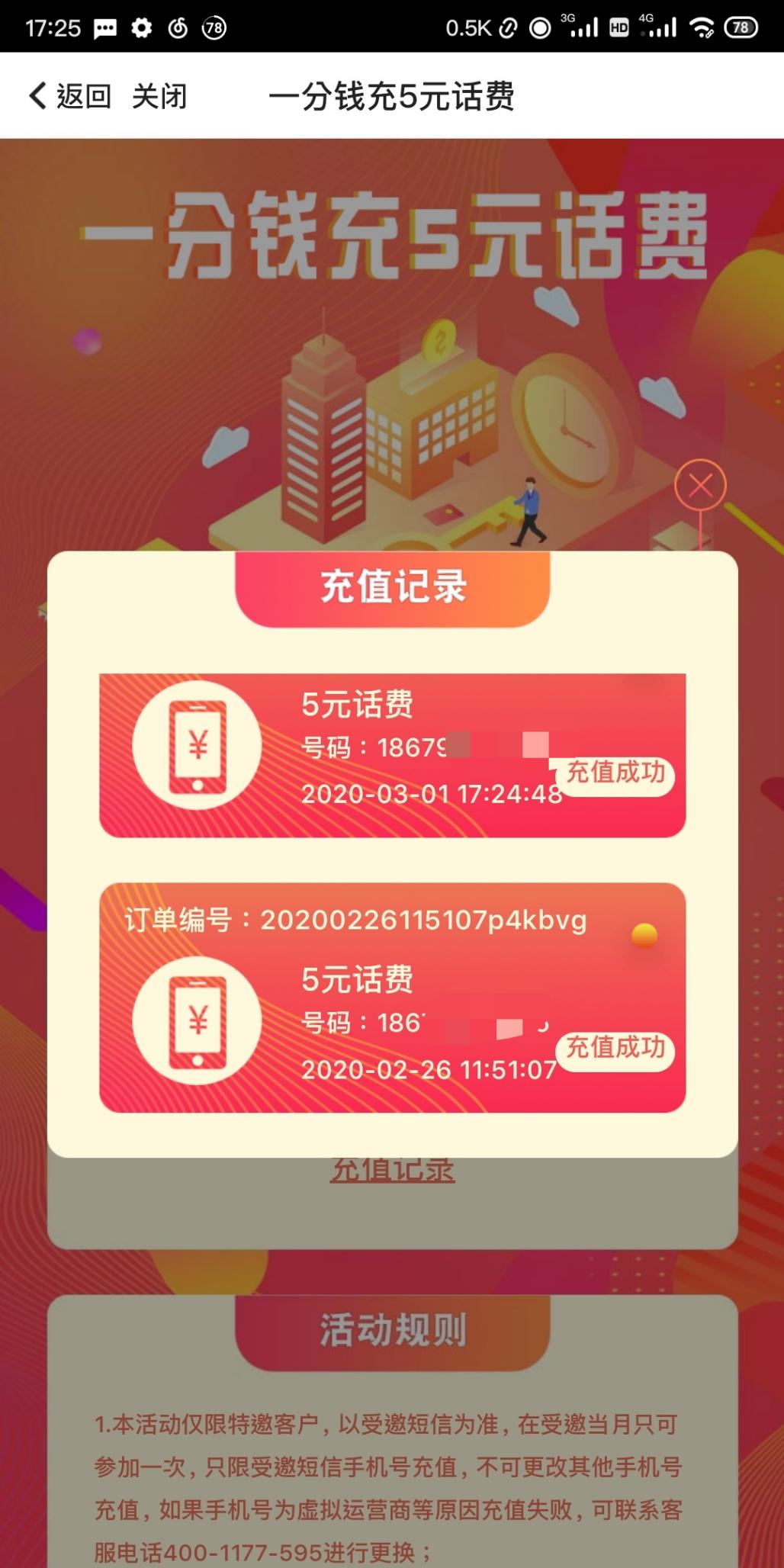Tap 关闭 to close the page
Viewport: 784px width, 1568px height.
(x=159, y=97)
